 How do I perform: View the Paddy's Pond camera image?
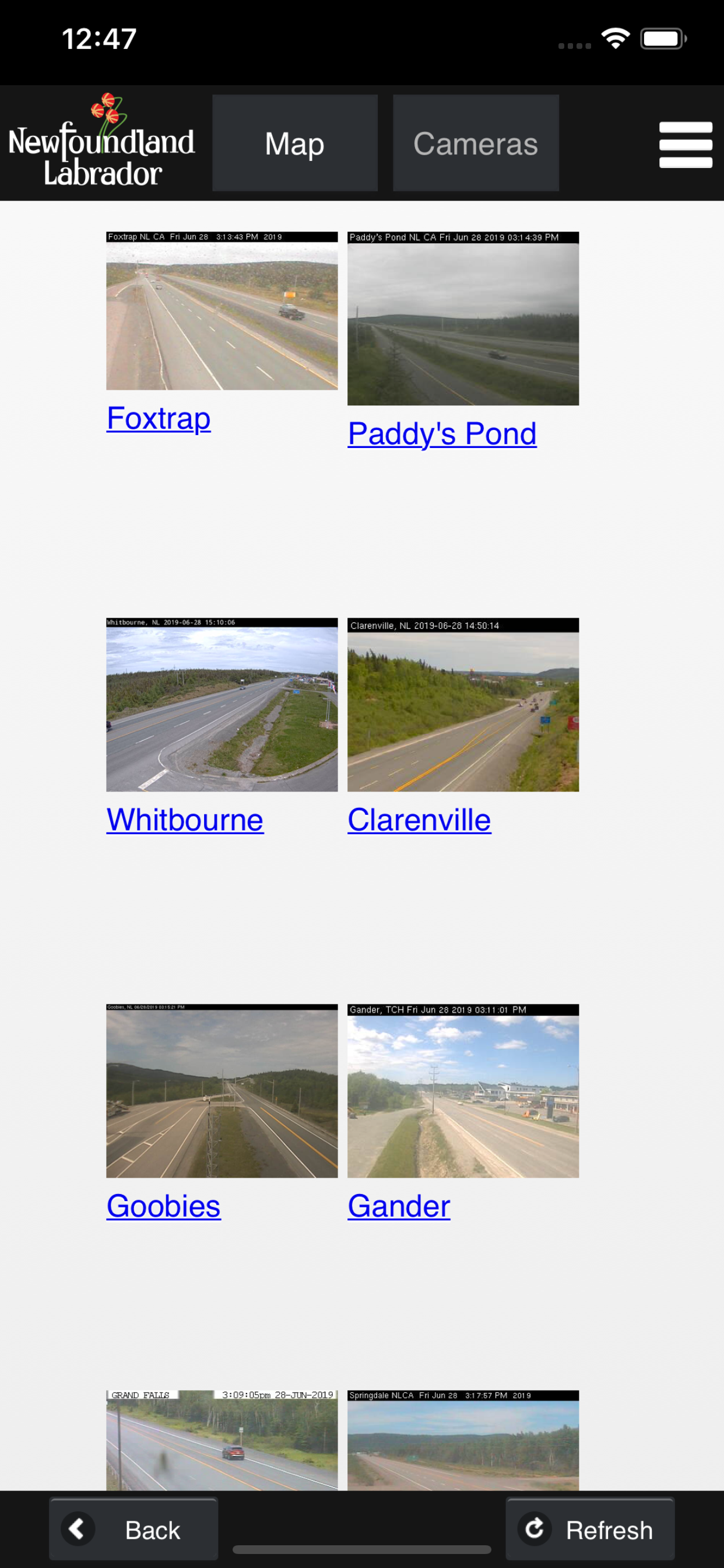tap(462, 318)
